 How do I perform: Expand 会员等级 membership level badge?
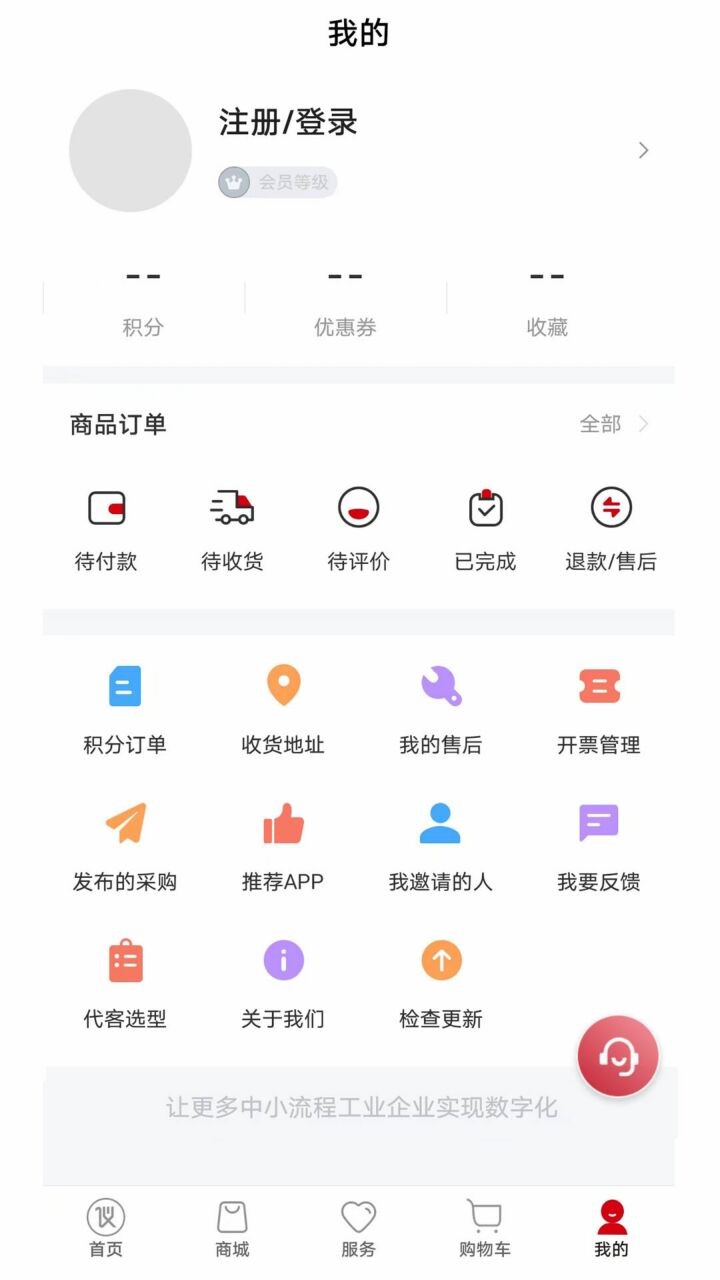(277, 184)
